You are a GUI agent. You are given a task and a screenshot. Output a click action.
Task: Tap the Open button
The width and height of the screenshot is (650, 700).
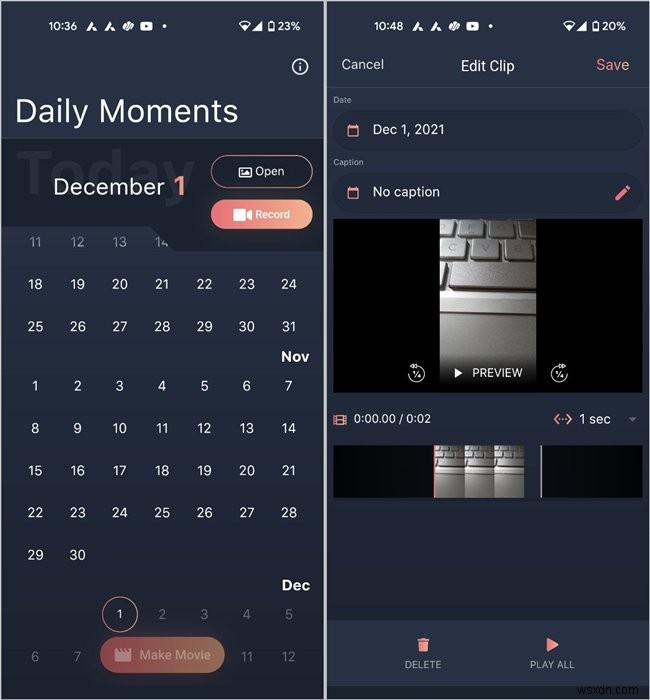(261, 171)
